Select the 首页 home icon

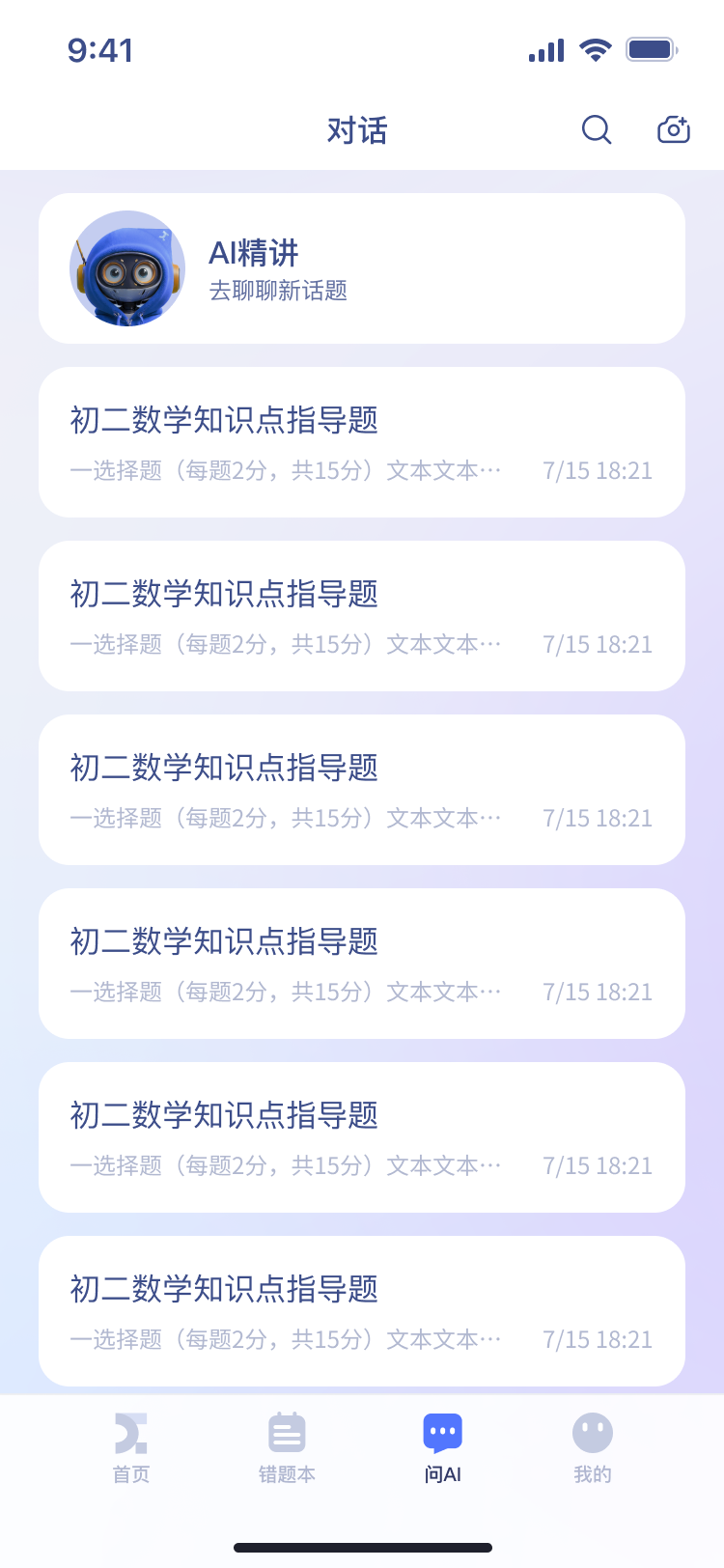(131, 1439)
